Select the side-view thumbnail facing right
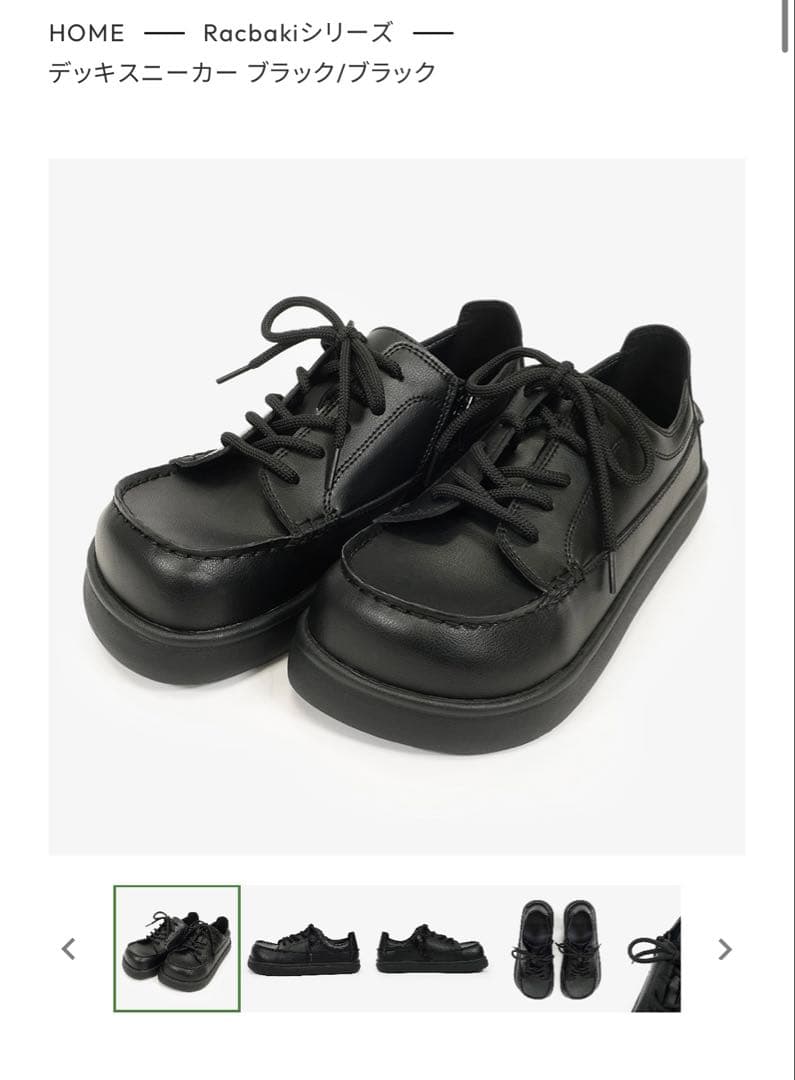795x1080 pixels. click(x=432, y=949)
